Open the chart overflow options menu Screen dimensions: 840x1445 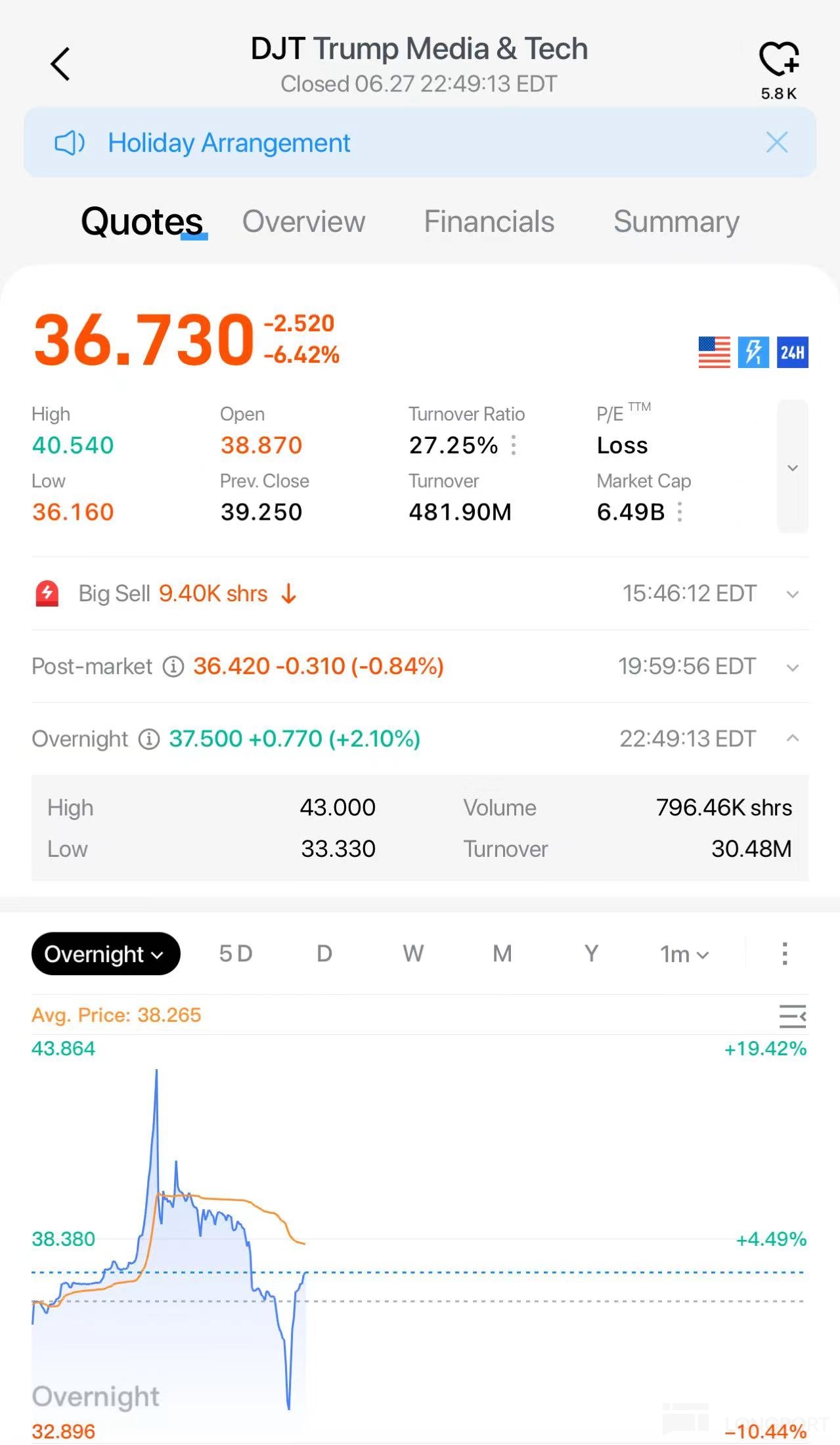click(784, 953)
